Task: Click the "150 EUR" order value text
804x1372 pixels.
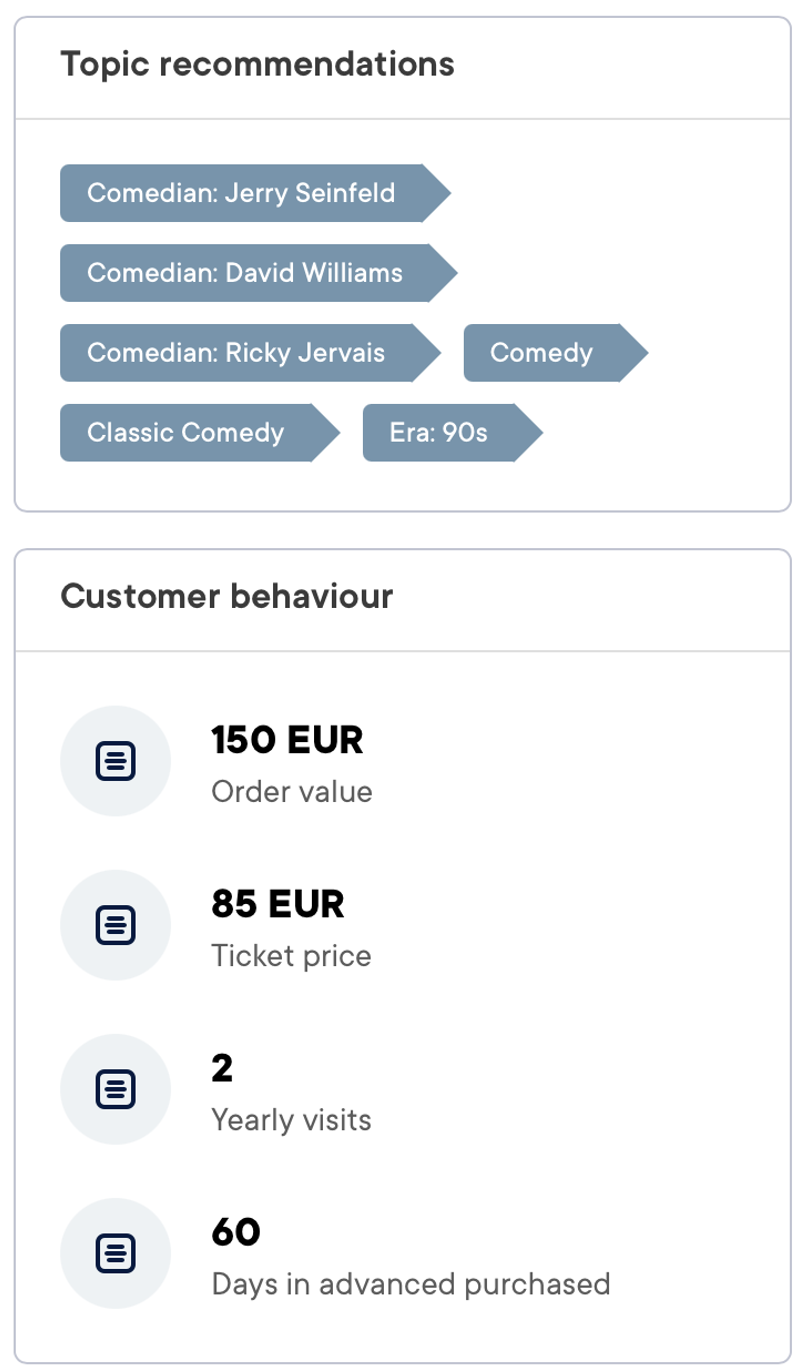Action: (287, 740)
